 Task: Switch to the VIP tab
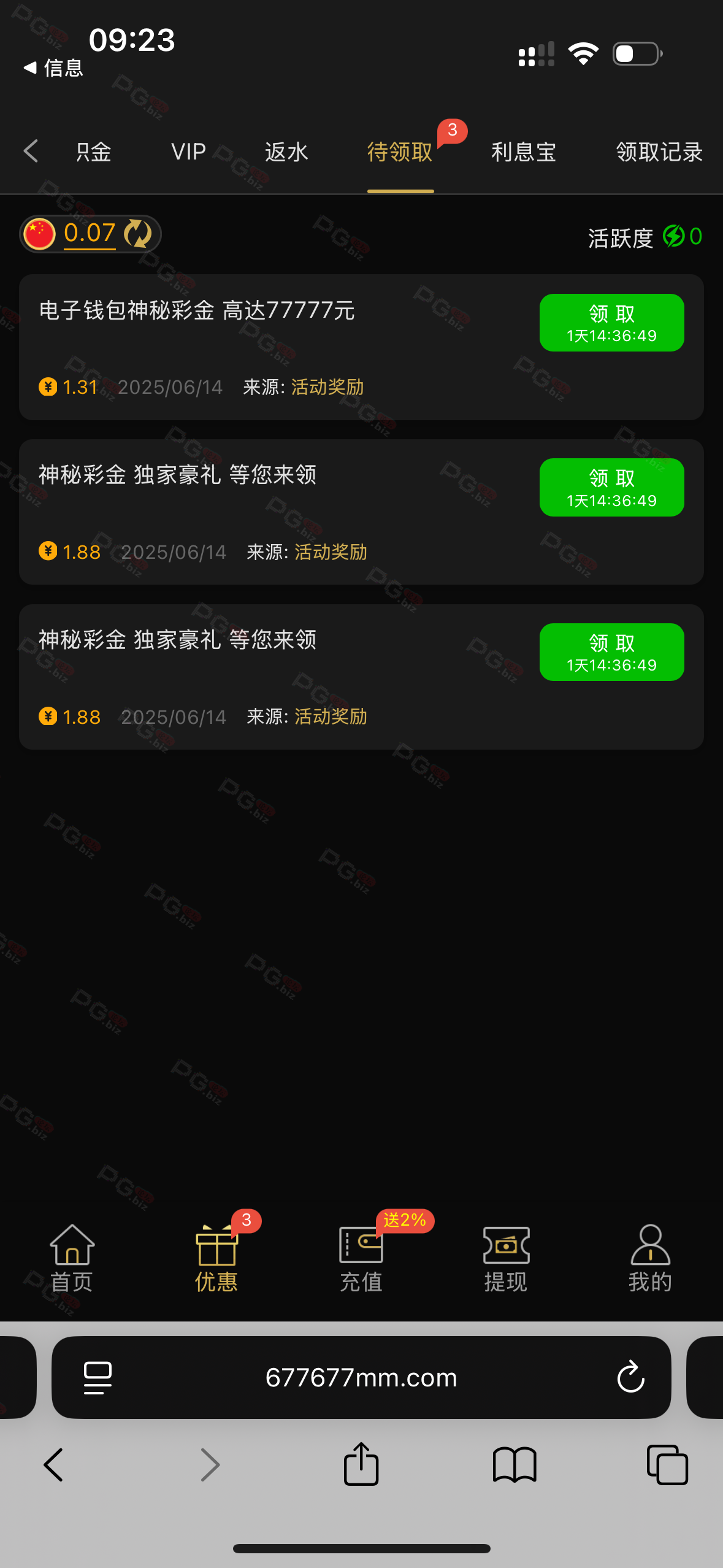point(188,152)
